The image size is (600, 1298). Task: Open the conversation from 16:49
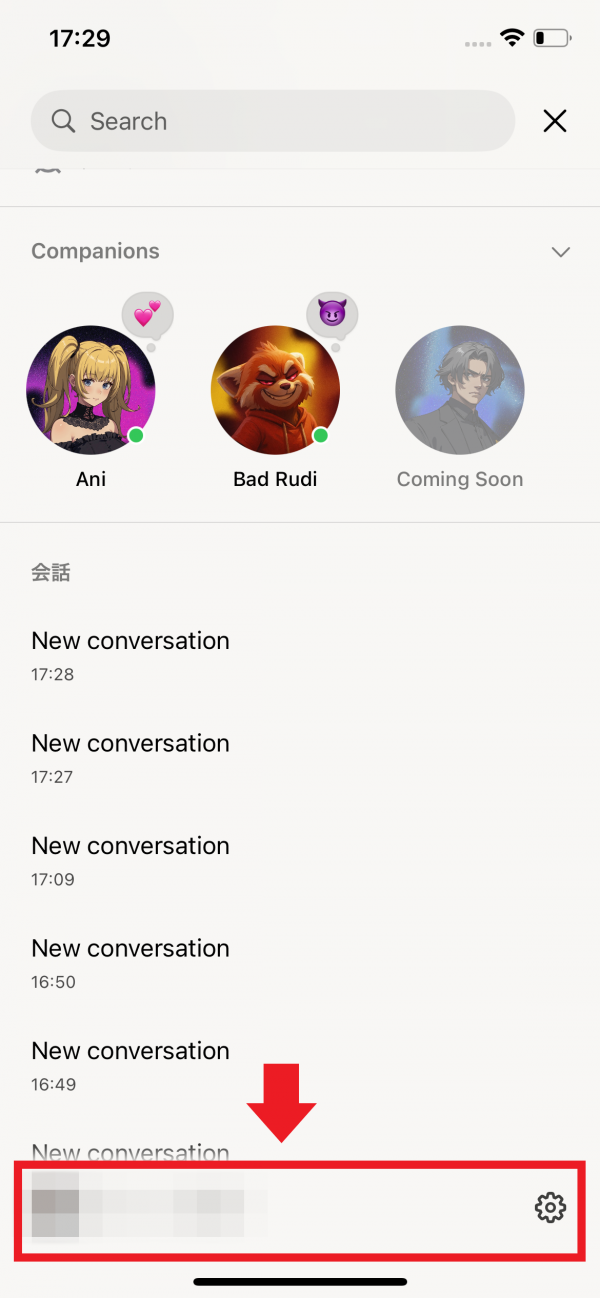click(x=130, y=1065)
